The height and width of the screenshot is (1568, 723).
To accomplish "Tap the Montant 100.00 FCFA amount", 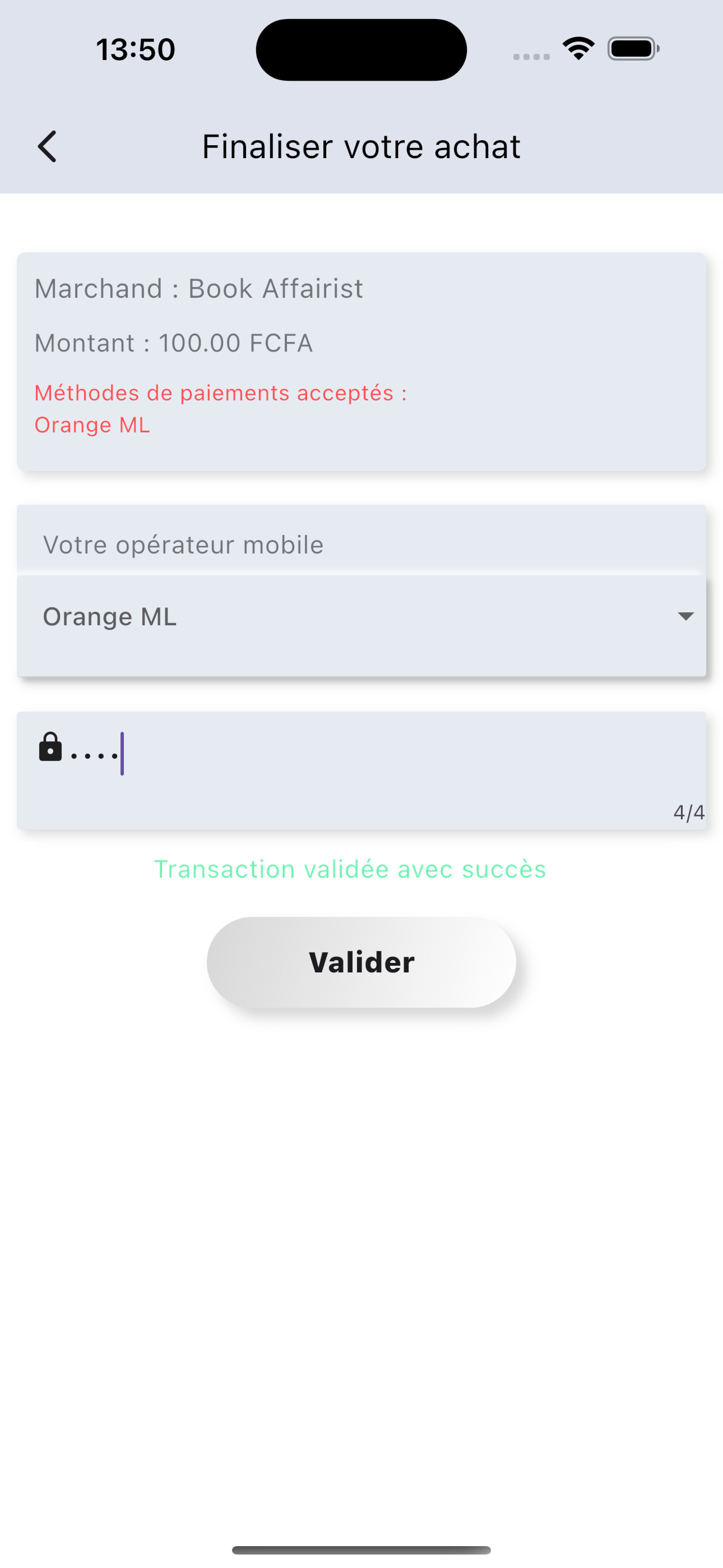I will tap(175, 343).
